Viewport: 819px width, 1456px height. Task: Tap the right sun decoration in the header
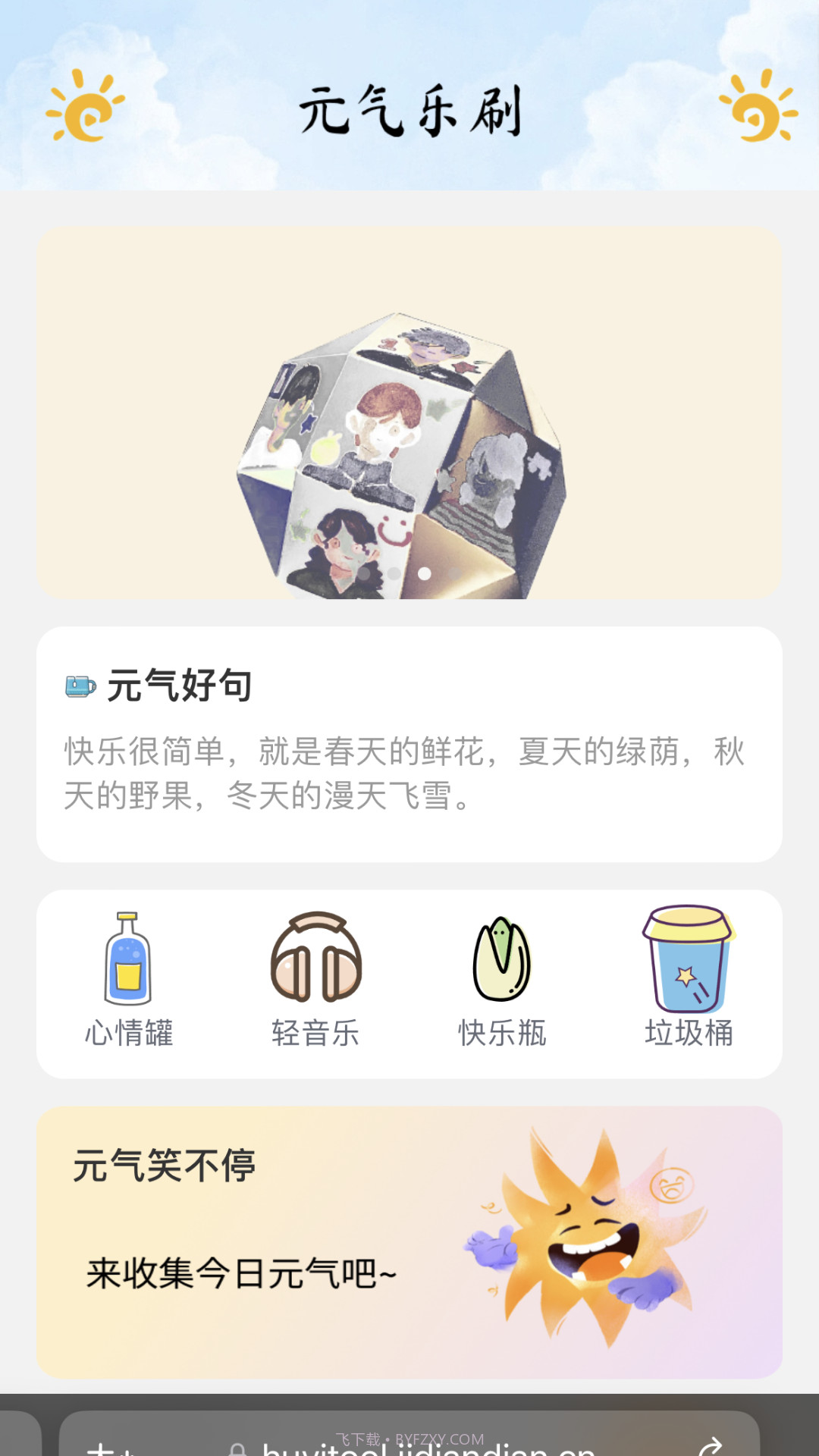coord(756,110)
